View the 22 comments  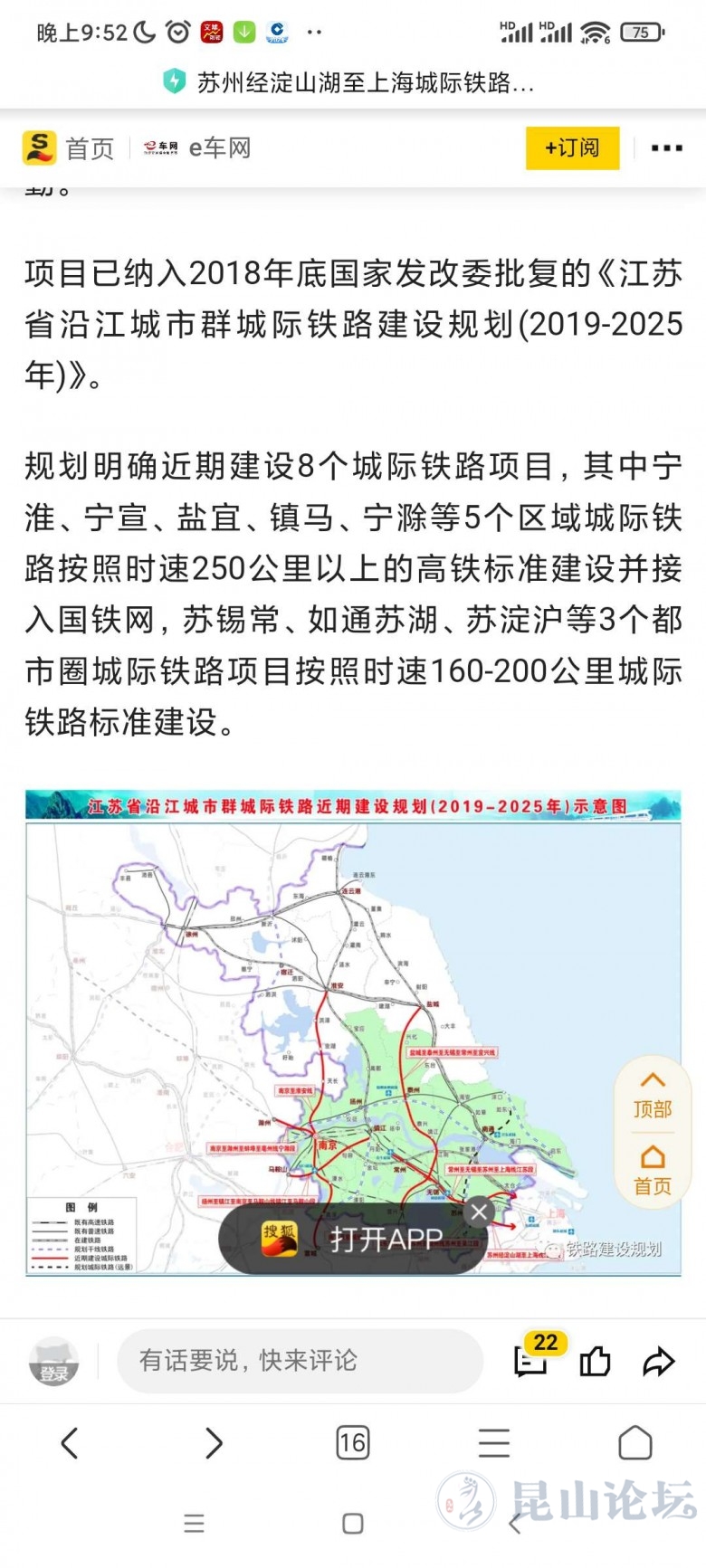tap(532, 1357)
